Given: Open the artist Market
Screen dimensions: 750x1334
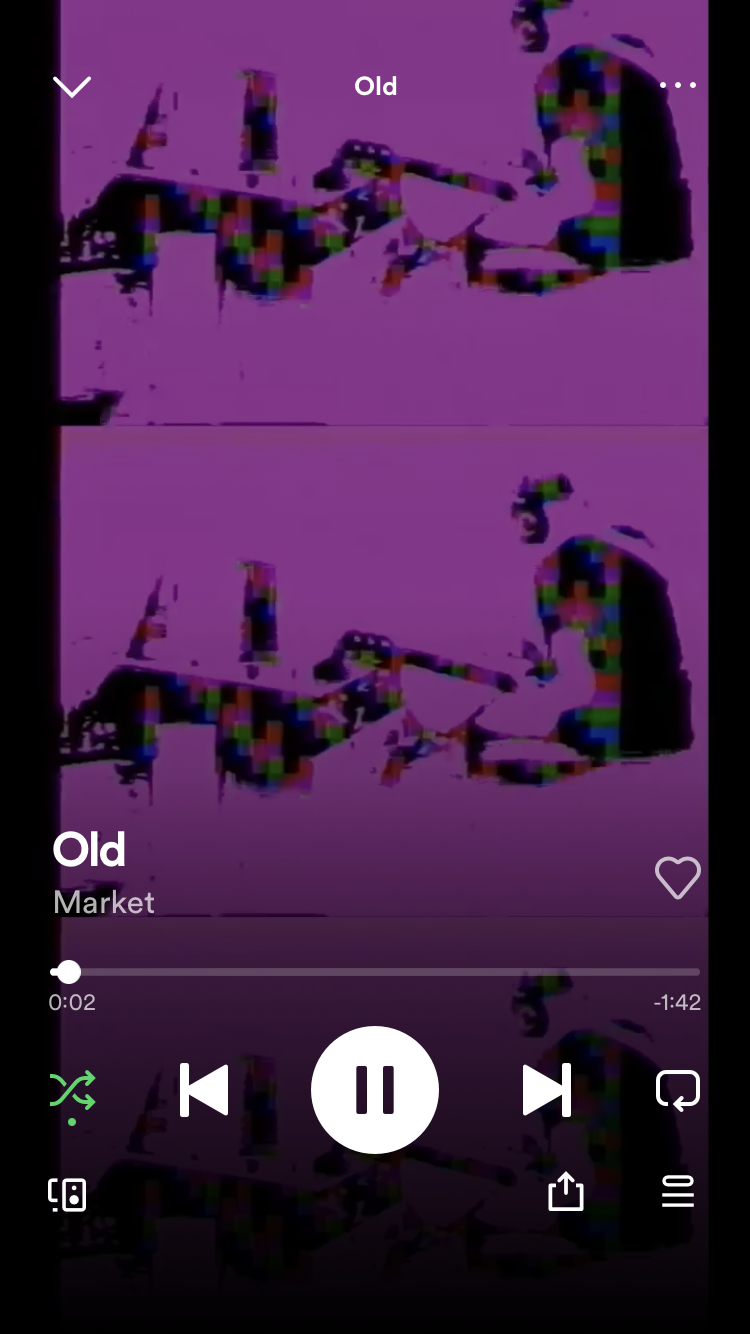Looking at the screenshot, I should click(x=104, y=902).
